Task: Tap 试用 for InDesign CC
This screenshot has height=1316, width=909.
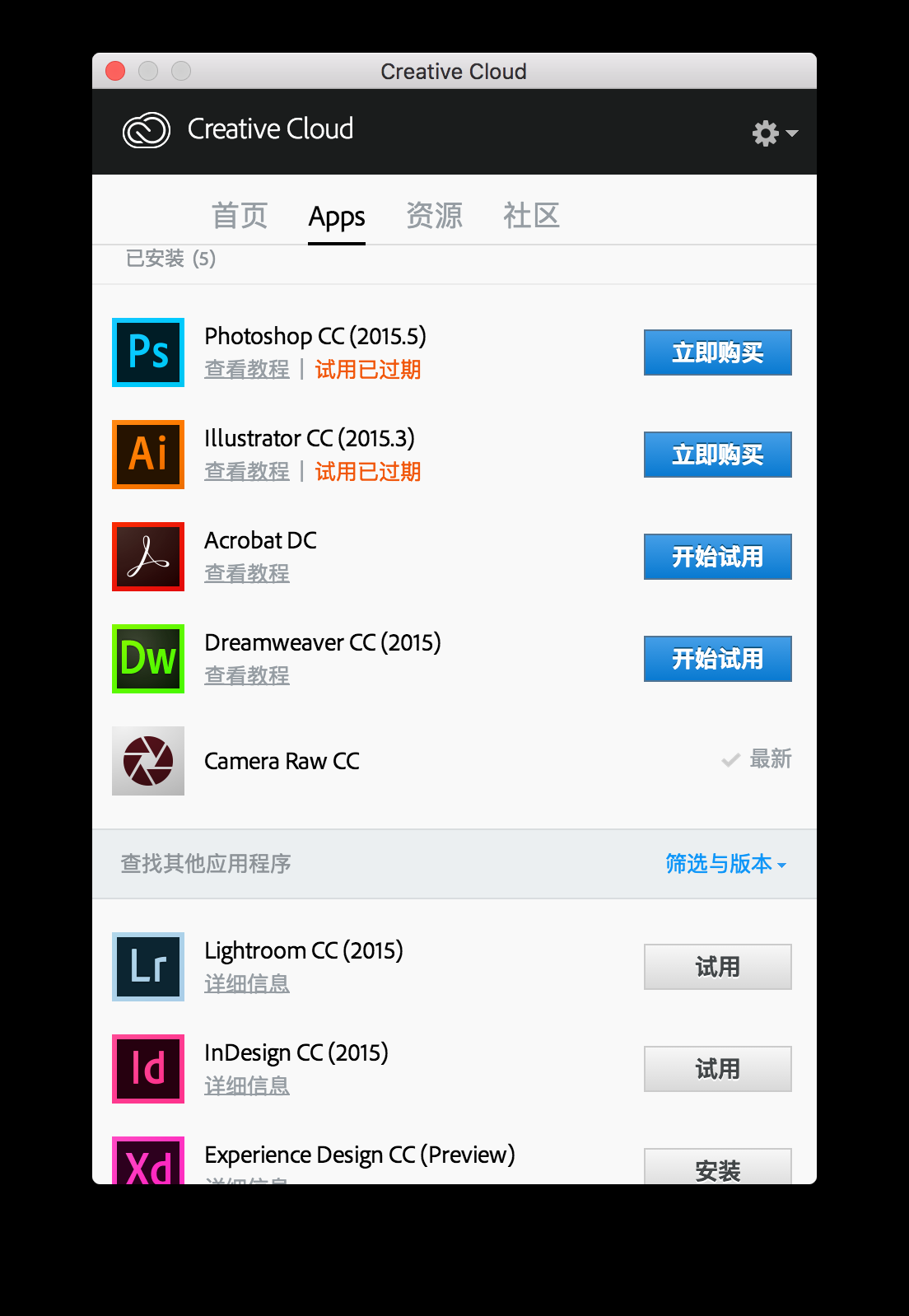Action: point(717,1069)
